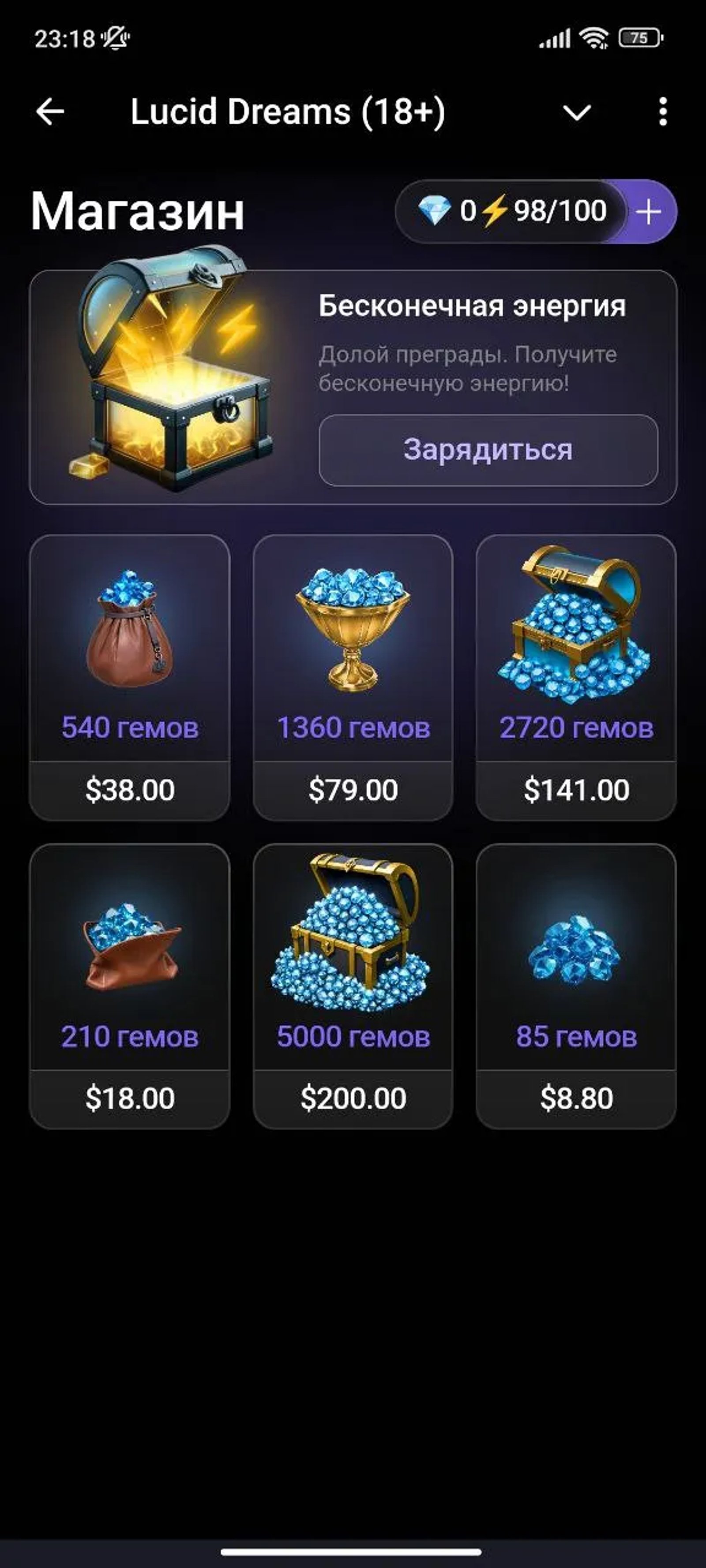The image size is (706, 1568).
Task: Open the three-dot overflow menu
Action: coord(663,112)
